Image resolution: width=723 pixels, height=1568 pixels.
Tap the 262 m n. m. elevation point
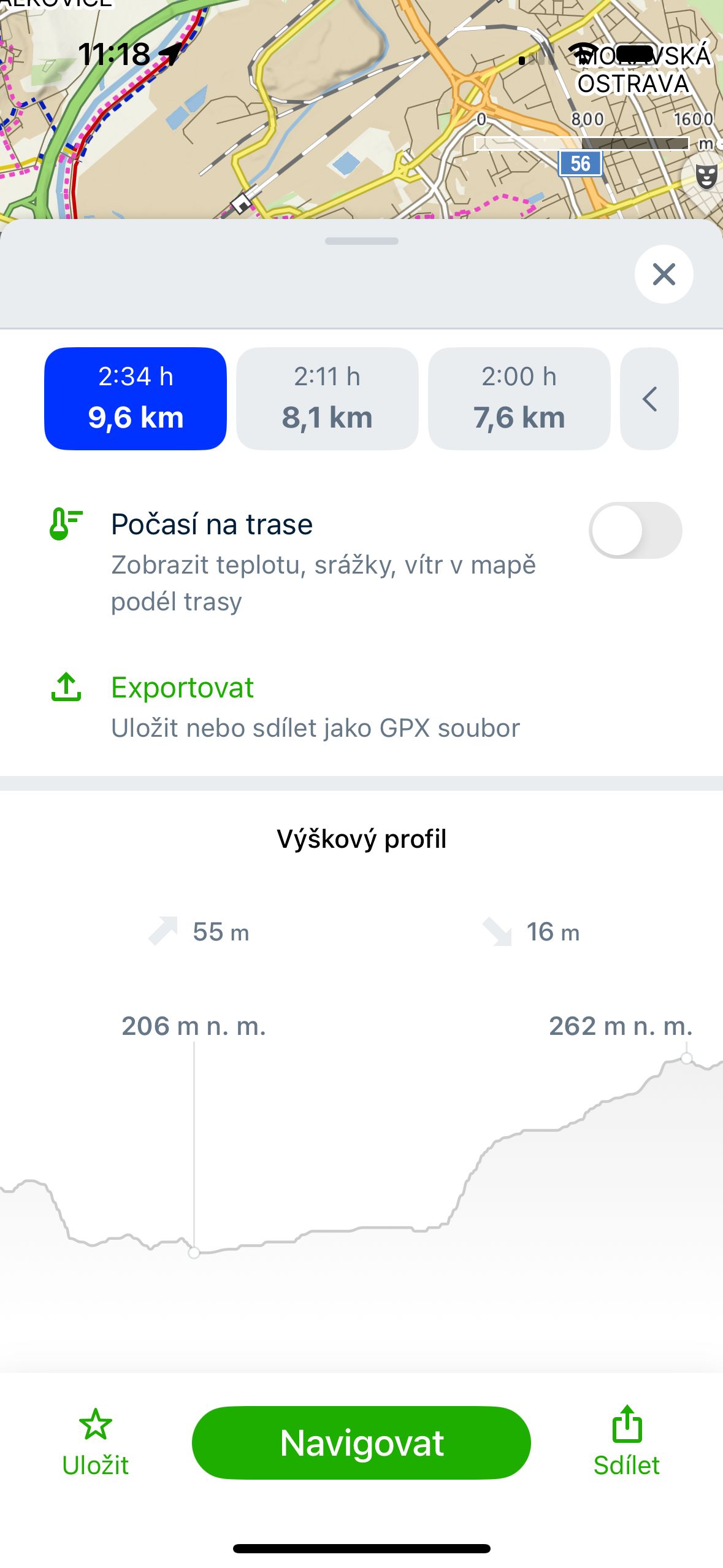(687, 1058)
